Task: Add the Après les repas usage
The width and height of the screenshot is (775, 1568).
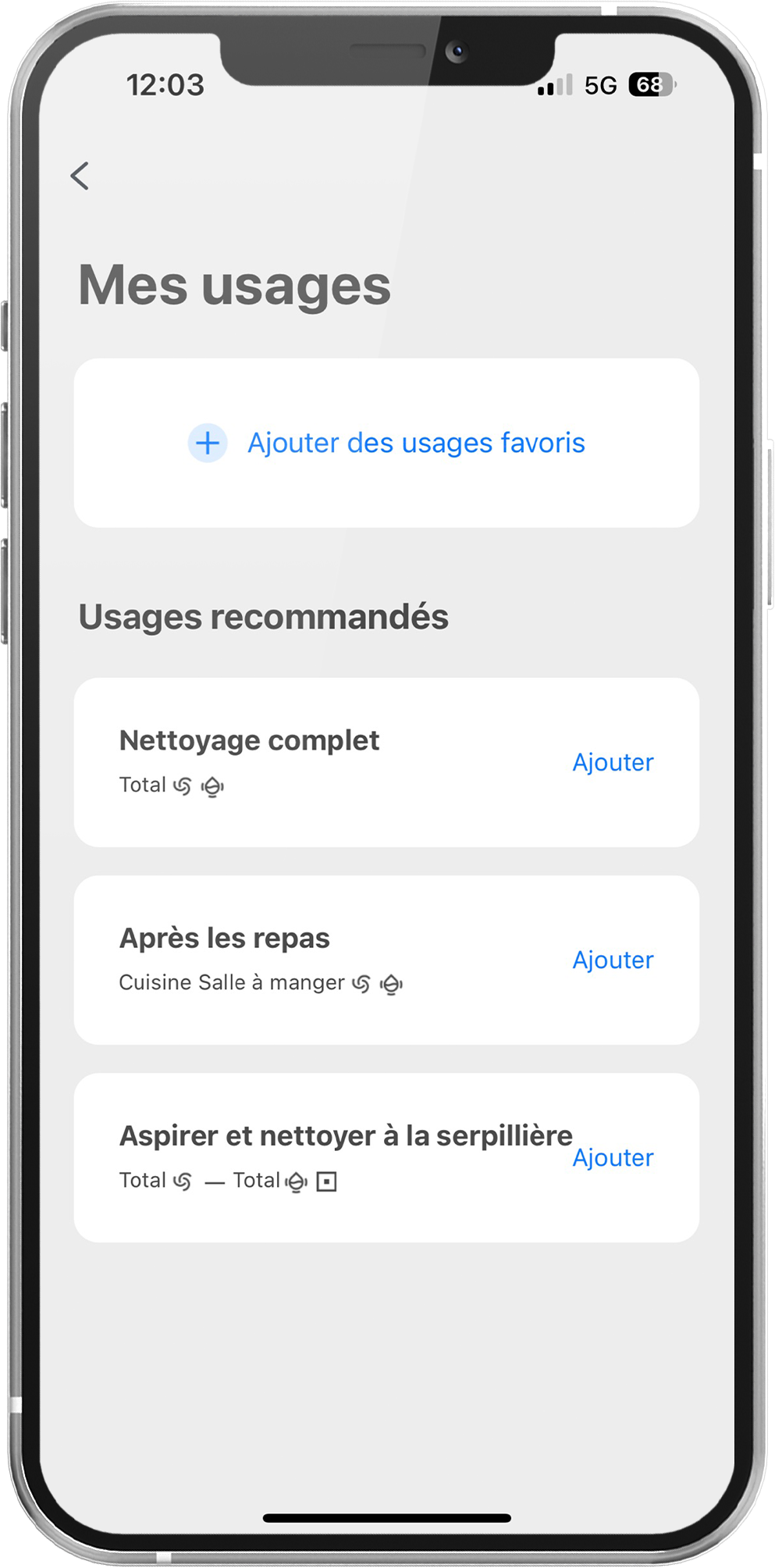Action: click(x=613, y=960)
